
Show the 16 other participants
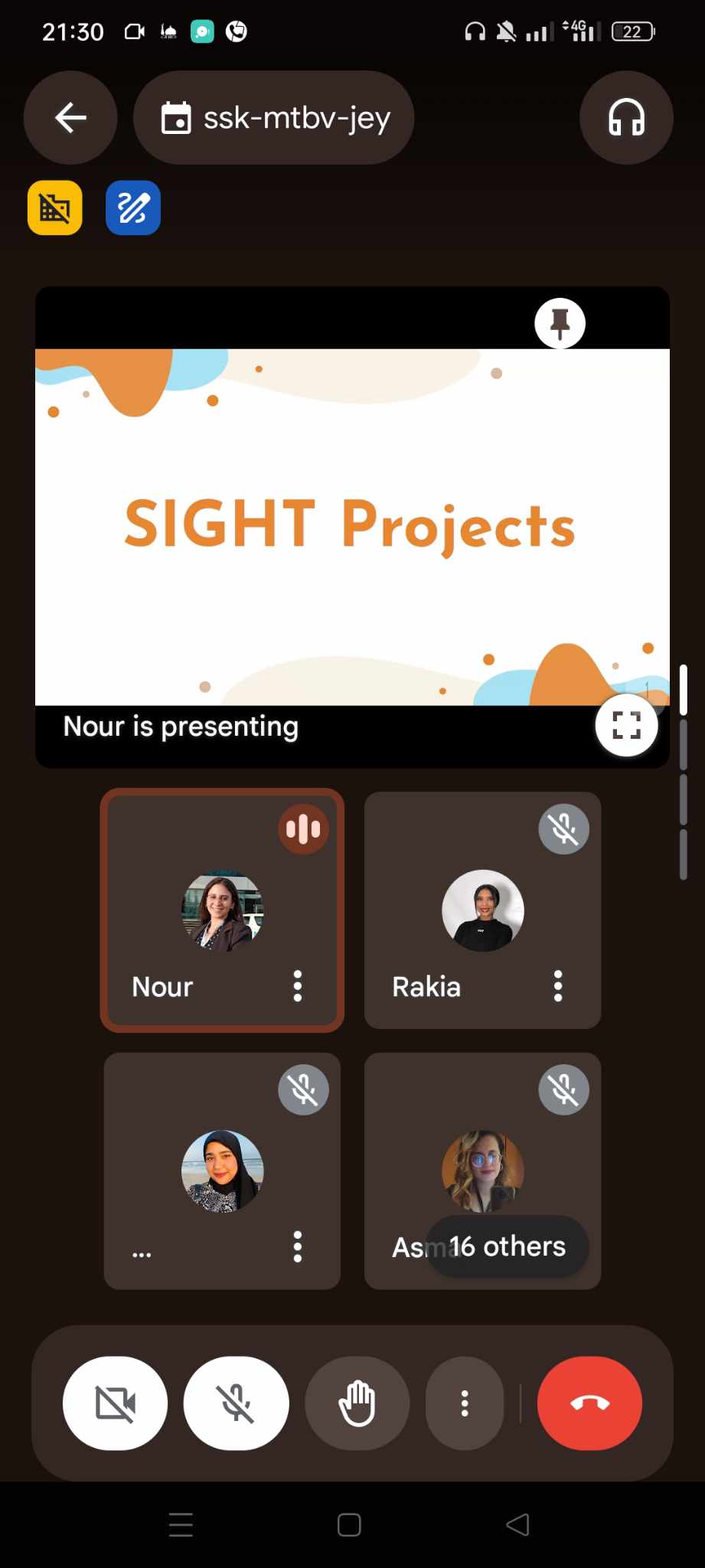point(507,1246)
